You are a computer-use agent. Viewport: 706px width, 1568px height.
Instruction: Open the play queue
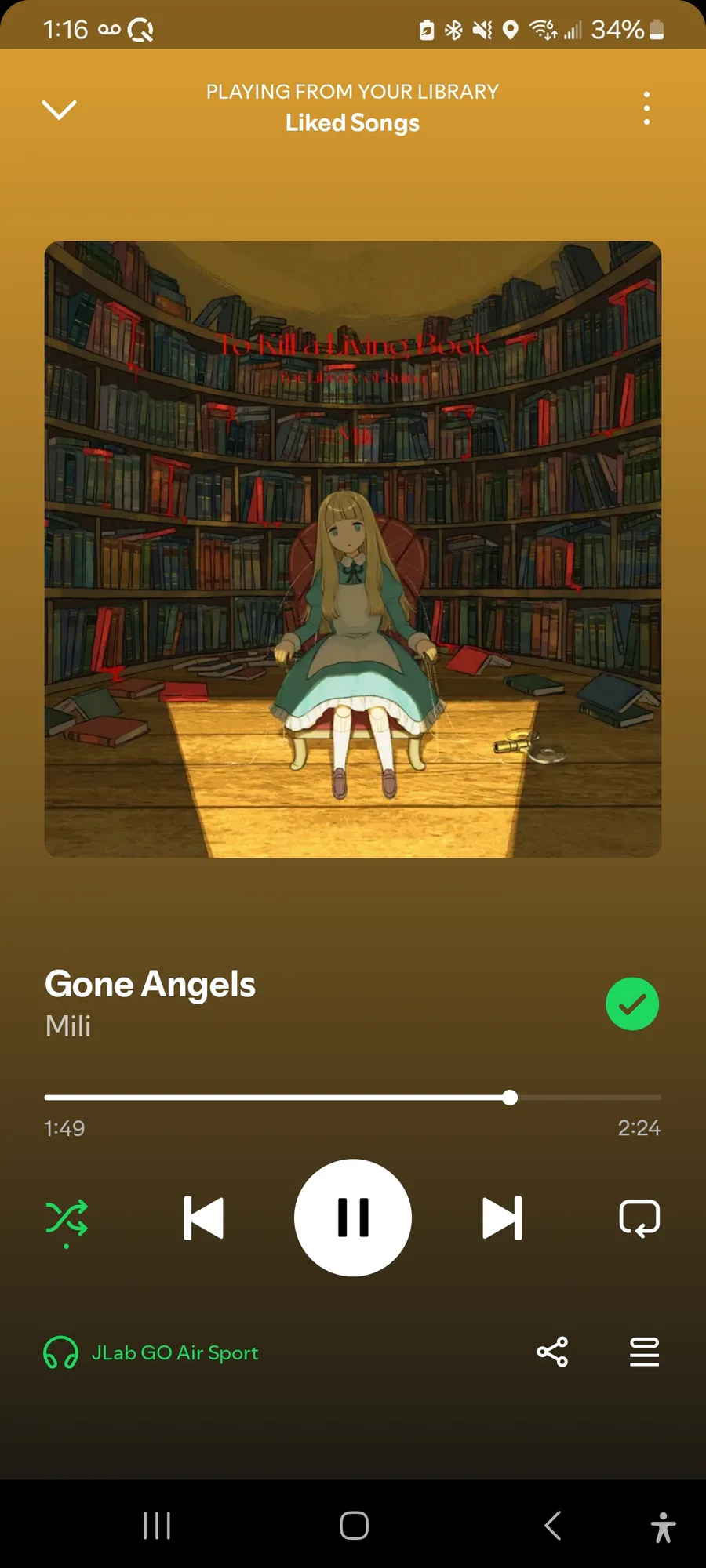644,1352
